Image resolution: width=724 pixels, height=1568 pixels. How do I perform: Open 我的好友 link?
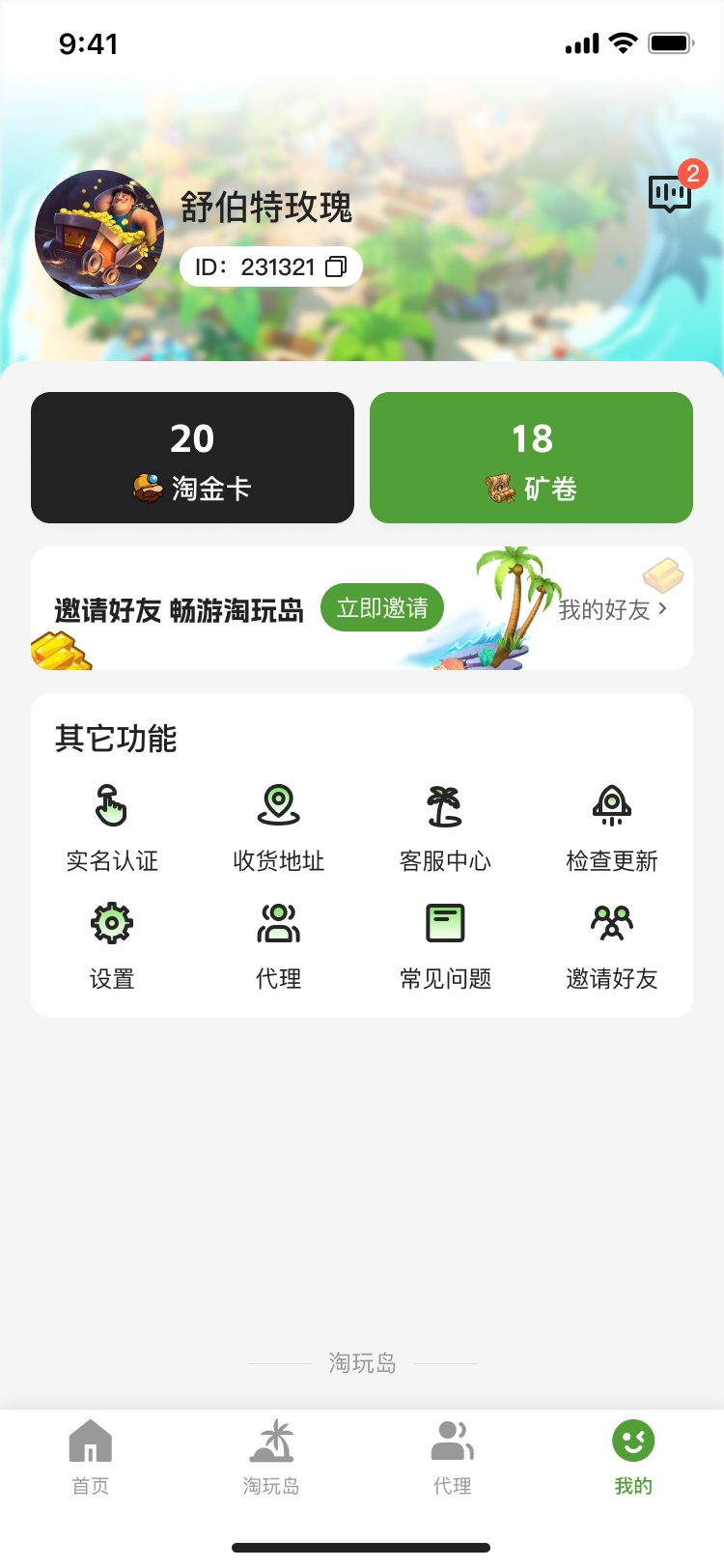point(613,609)
